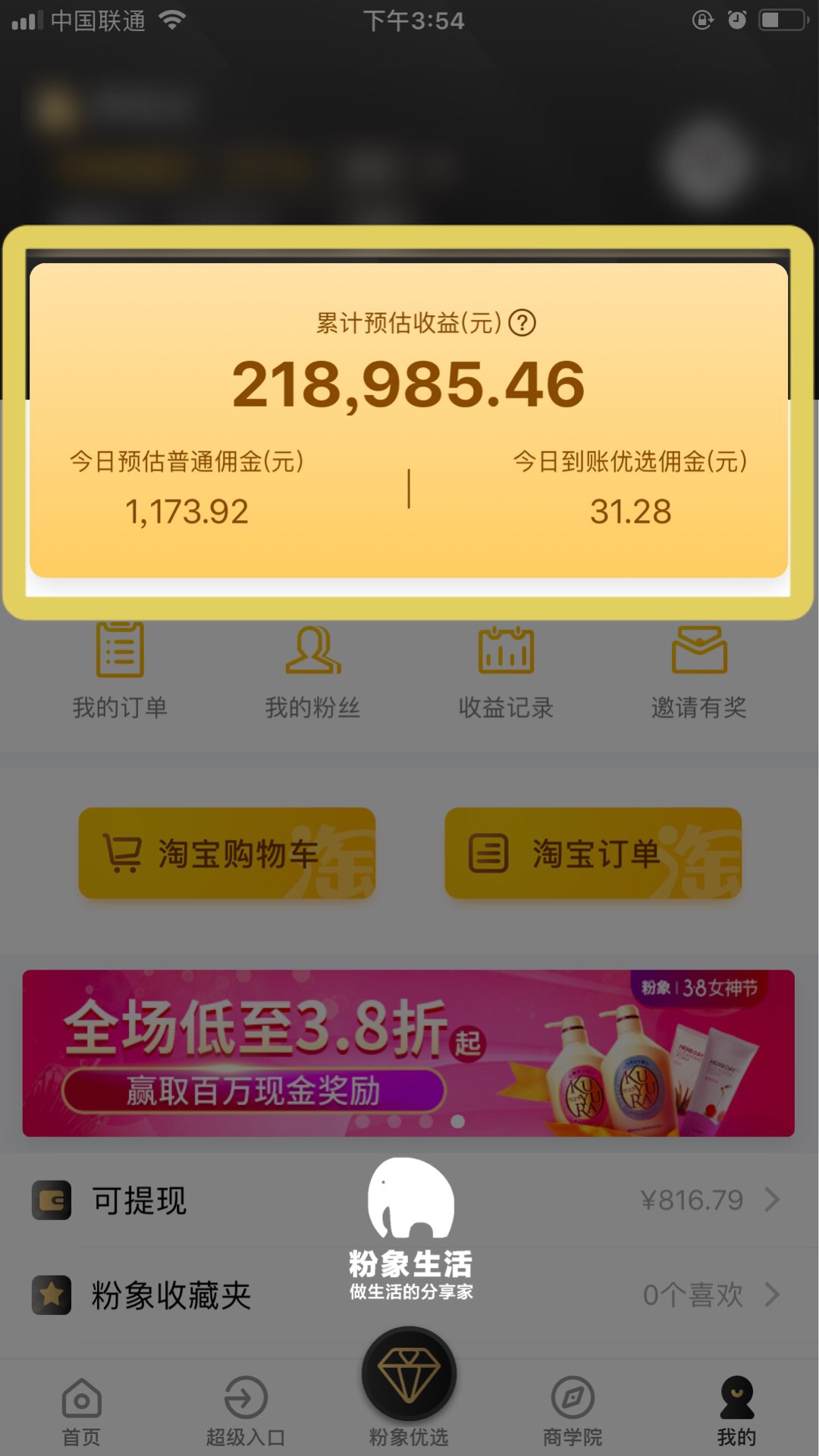The height and width of the screenshot is (1456, 819).
Task: Open the 全场低至3.8折 promotion banner
Action: click(x=408, y=1053)
